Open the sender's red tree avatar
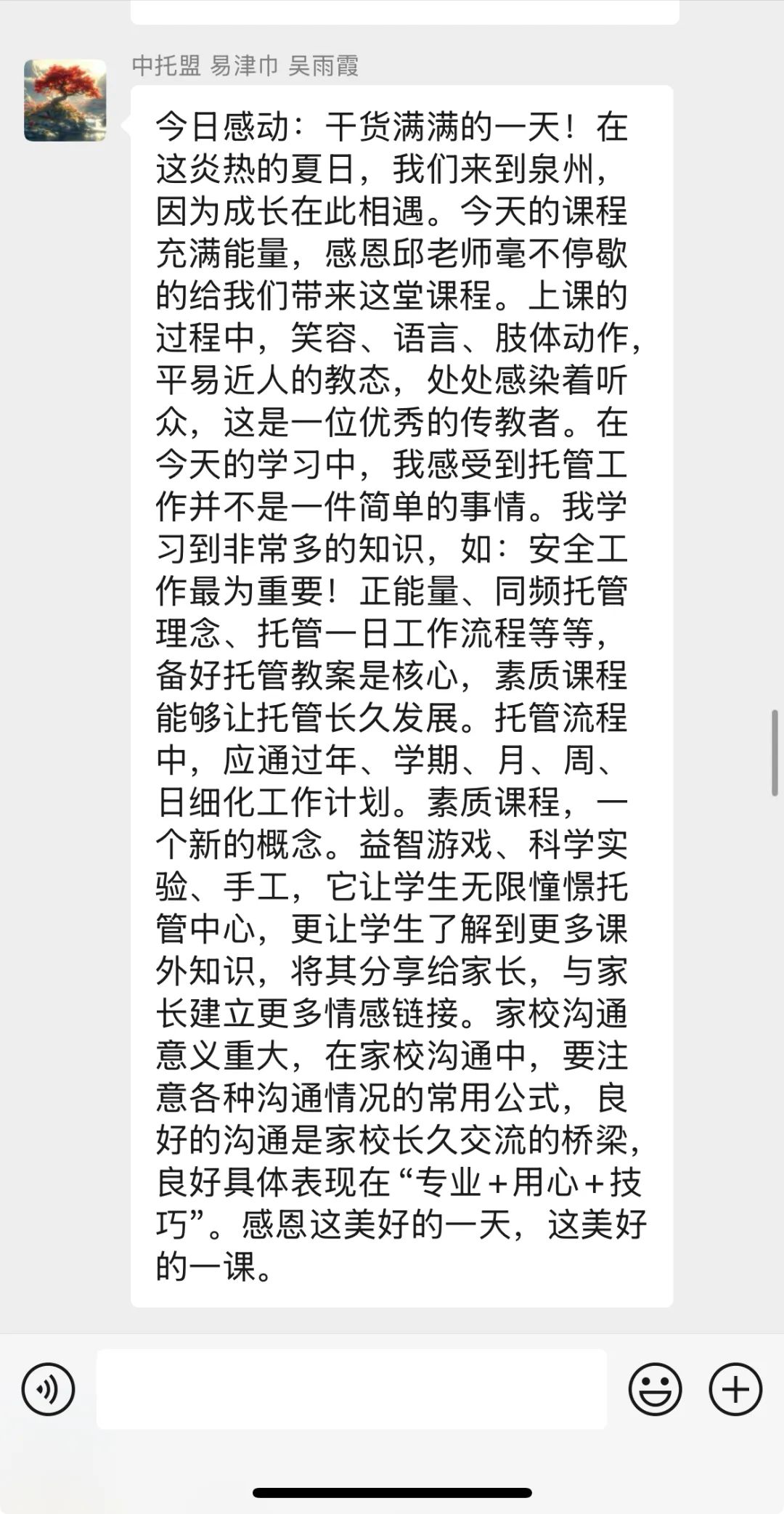This screenshot has width=784, height=1514. [x=65, y=100]
